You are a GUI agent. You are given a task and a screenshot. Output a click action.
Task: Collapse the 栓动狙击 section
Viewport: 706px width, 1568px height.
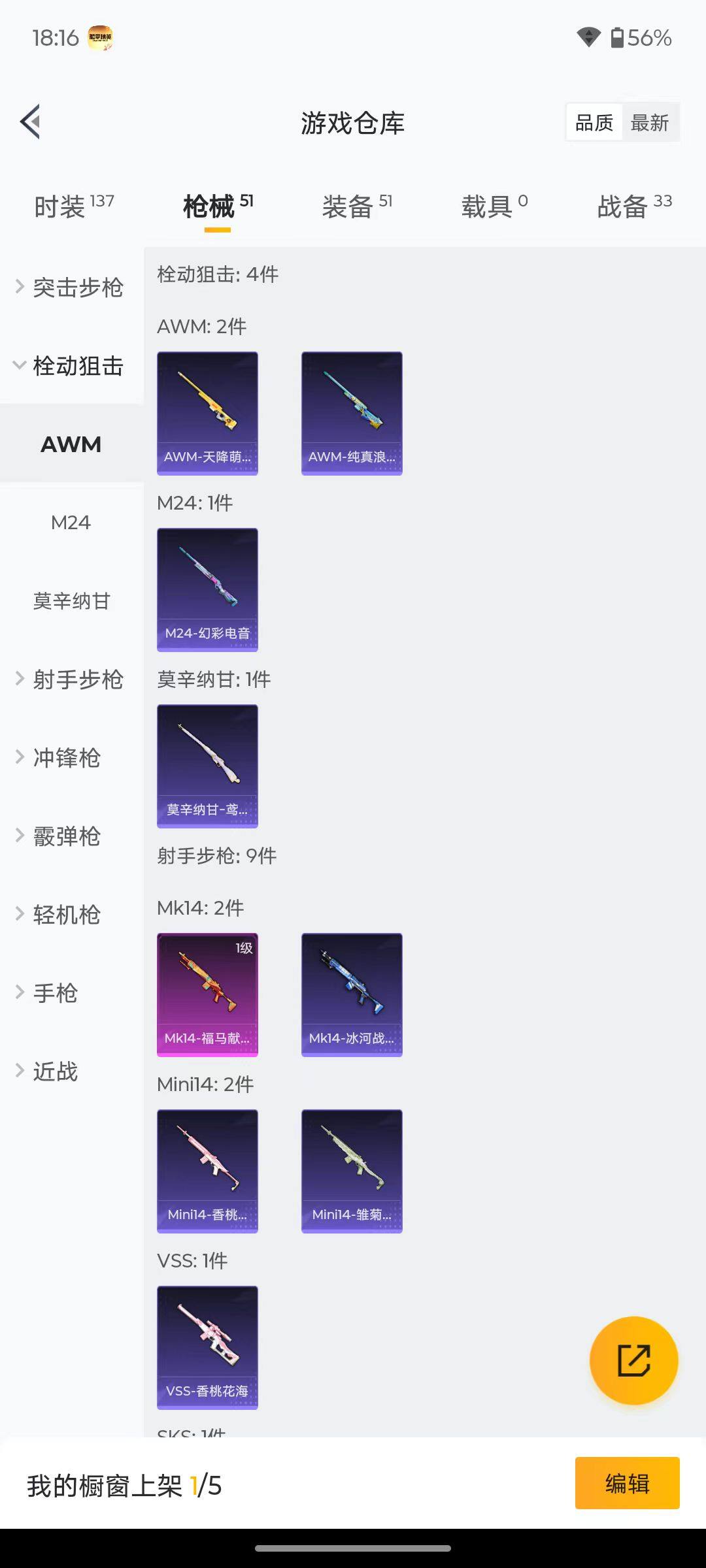click(77, 367)
